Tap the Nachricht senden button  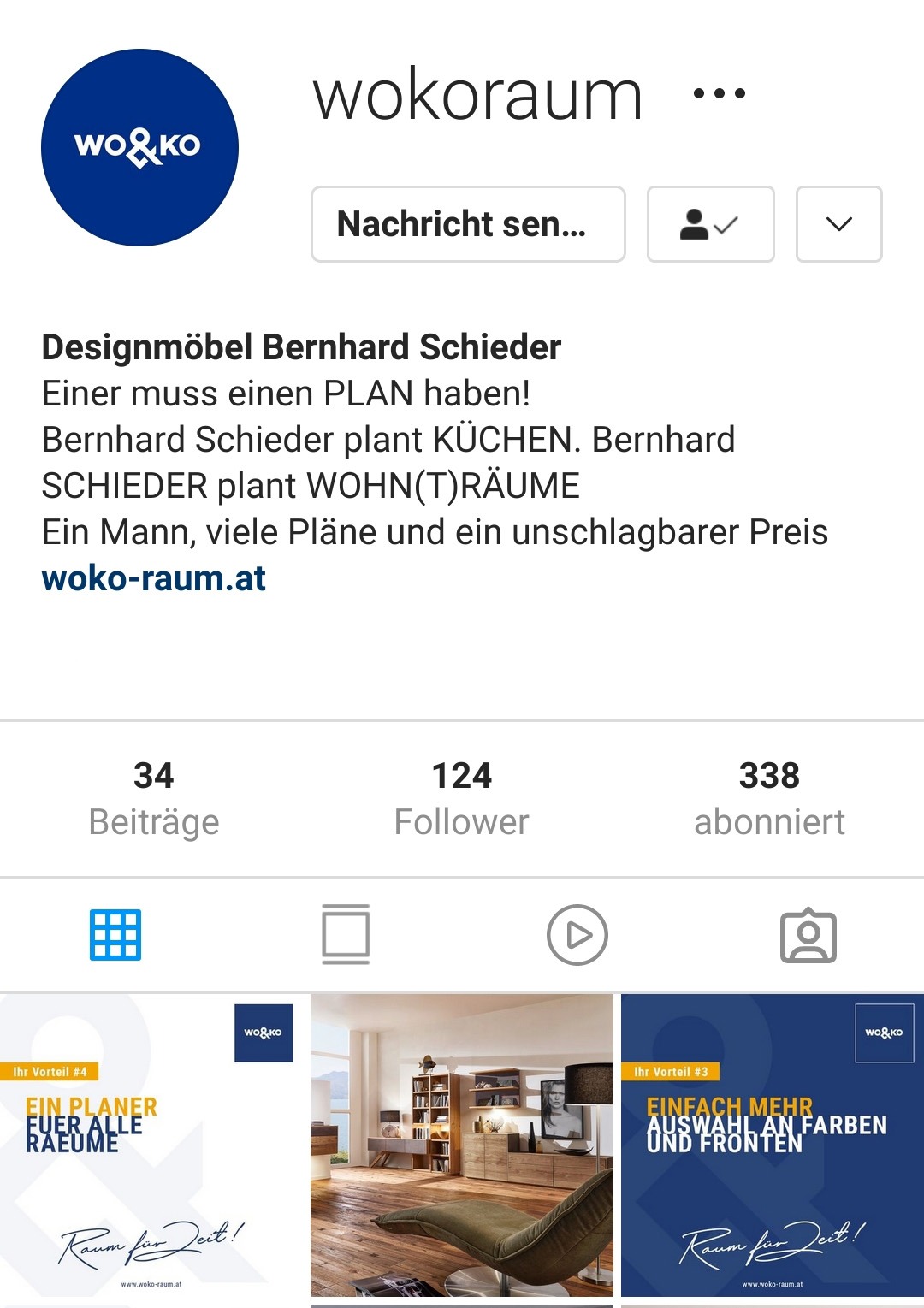[x=468, y=224]
